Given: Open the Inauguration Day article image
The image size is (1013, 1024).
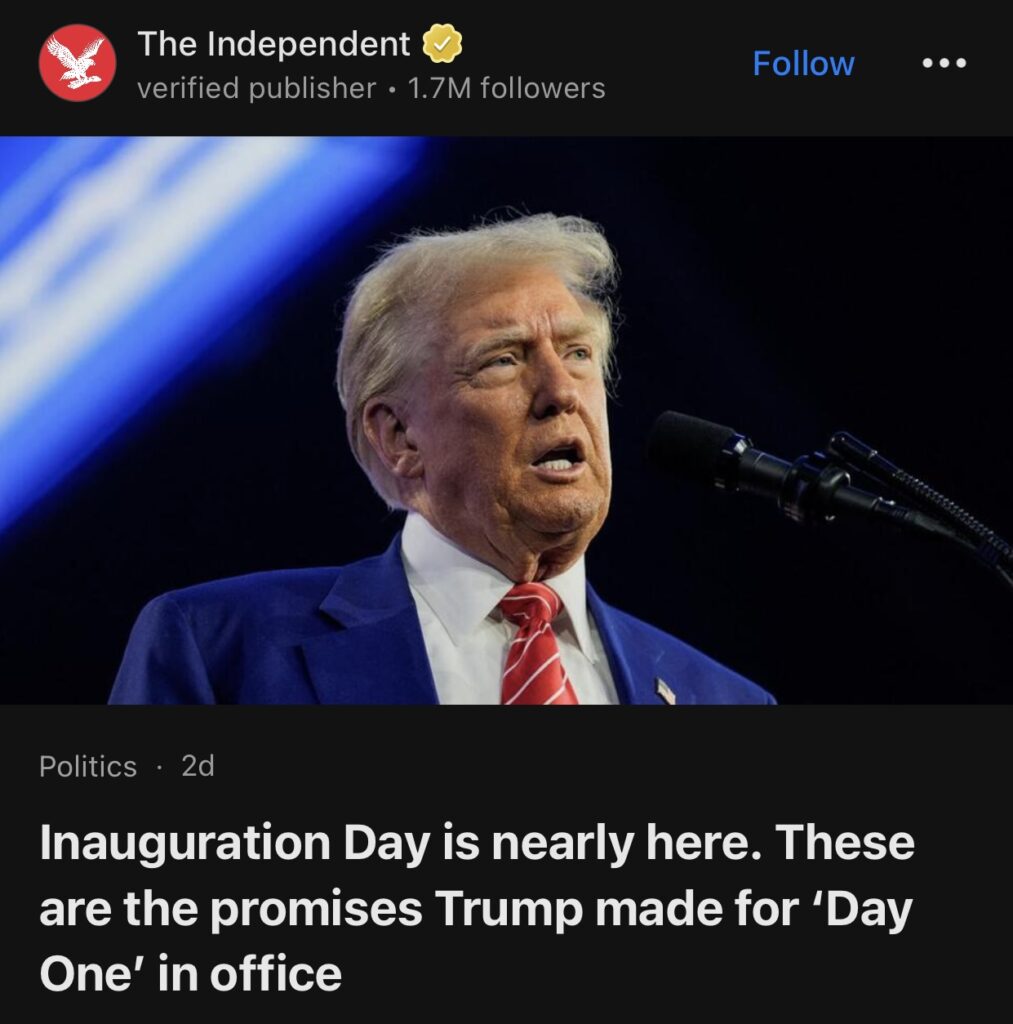Looking at the screenshot, I should click(x=506, y=420).
